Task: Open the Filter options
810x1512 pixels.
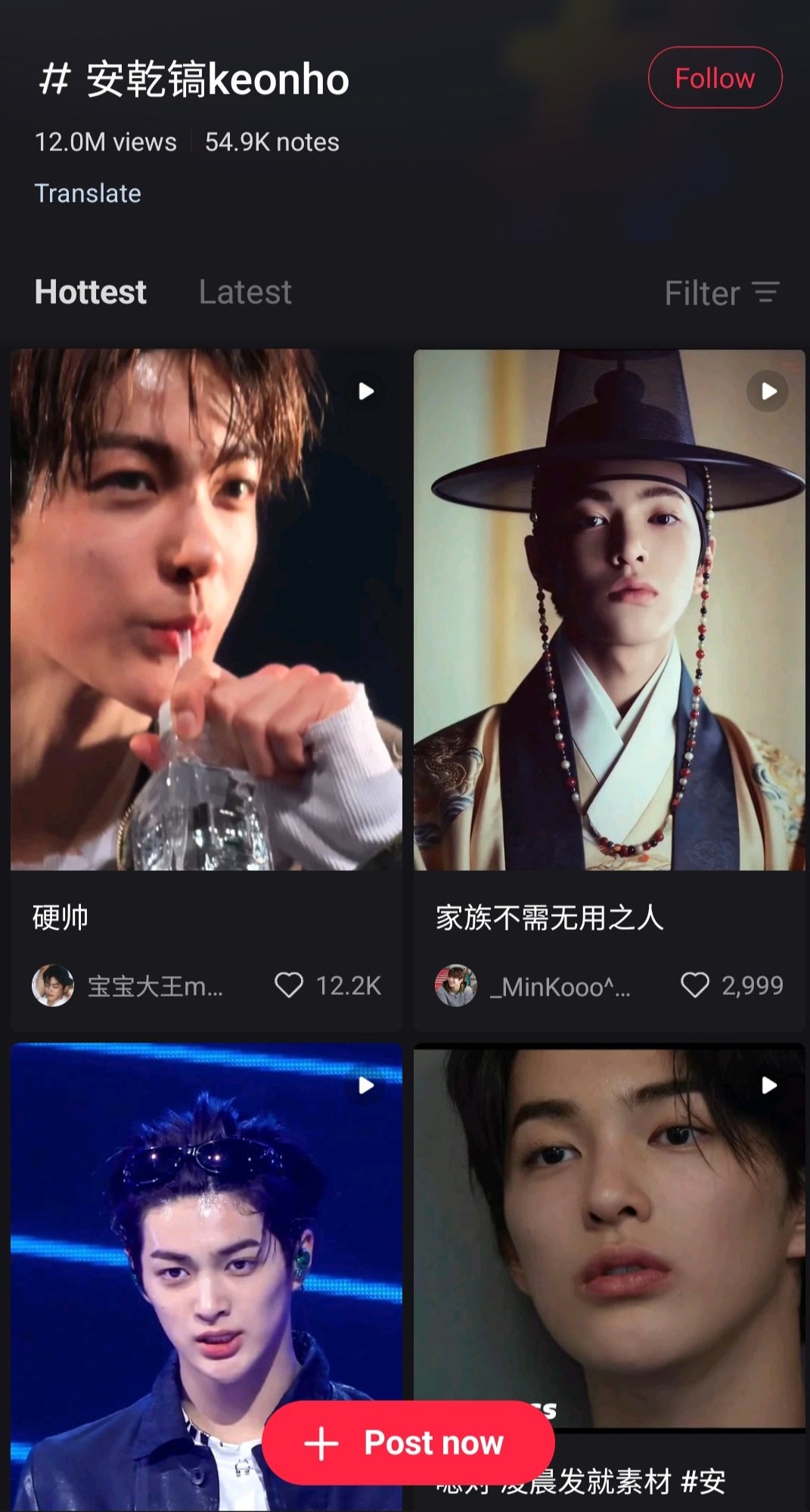Action: pyautogui.click(x=722, y=293)
